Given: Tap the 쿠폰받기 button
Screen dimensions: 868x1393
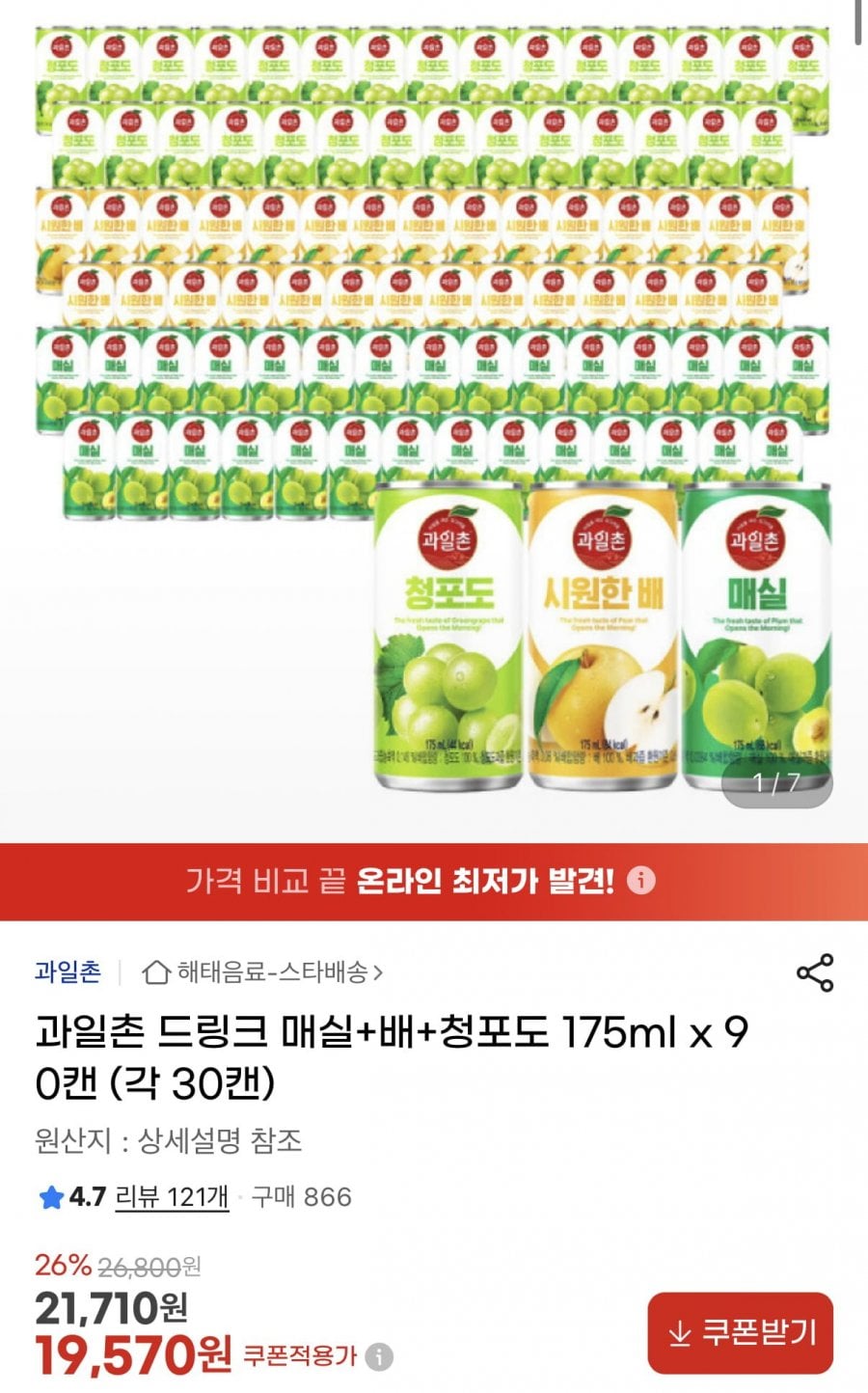Looking at the screenshot, I should [740, 1333].
